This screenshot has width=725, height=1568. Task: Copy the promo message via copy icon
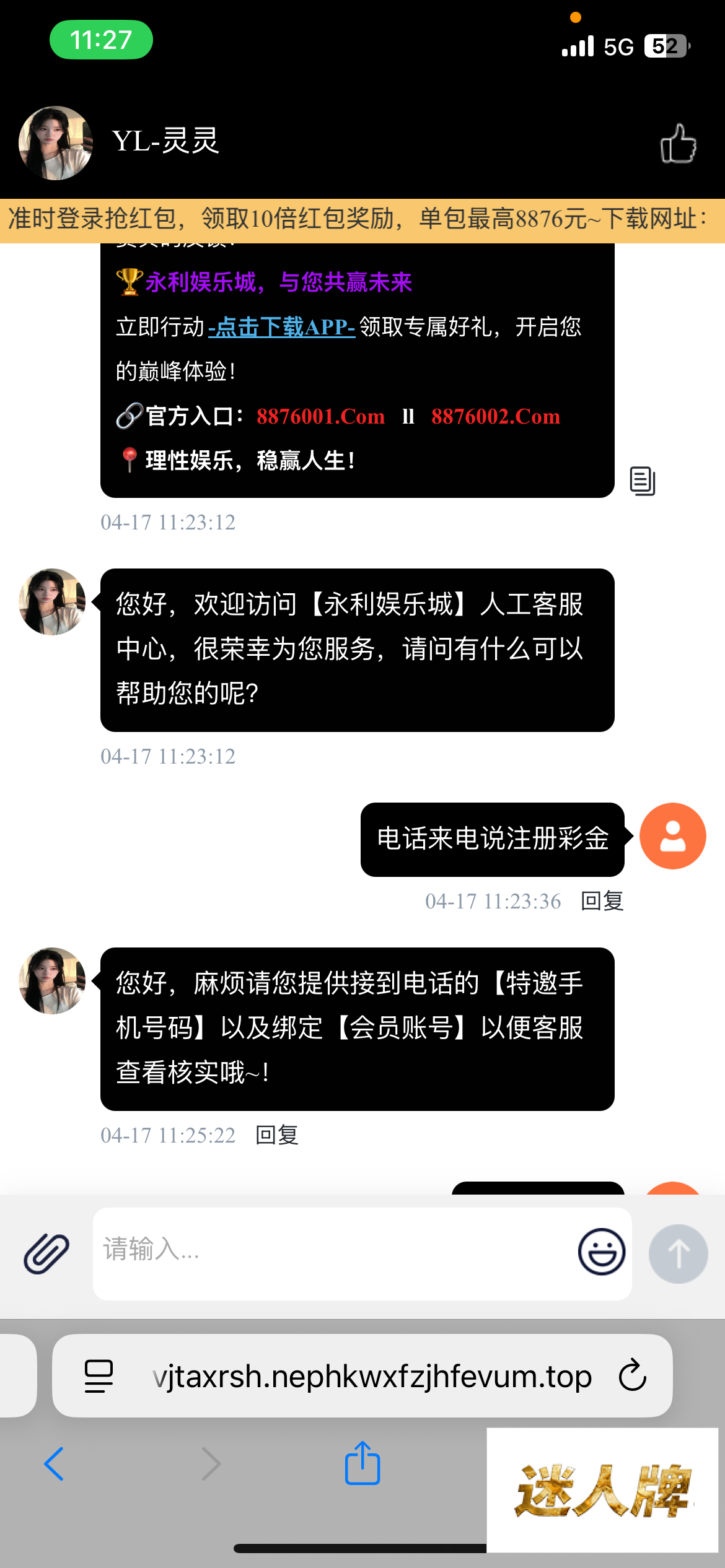tap(642, 481)
